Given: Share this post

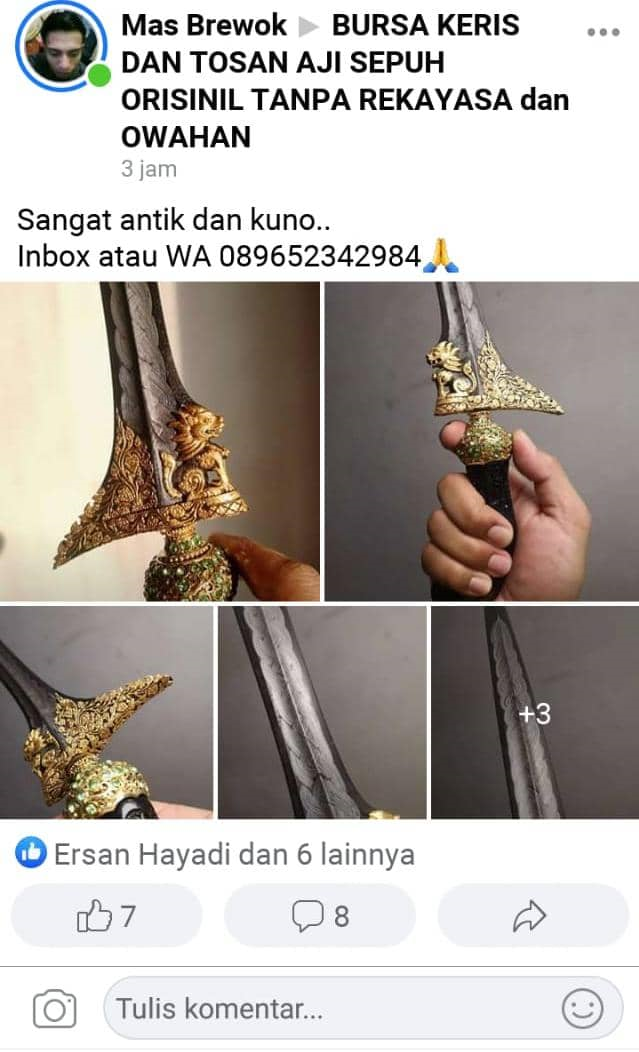Looking at the screenshot, I should tap(533, 915).
